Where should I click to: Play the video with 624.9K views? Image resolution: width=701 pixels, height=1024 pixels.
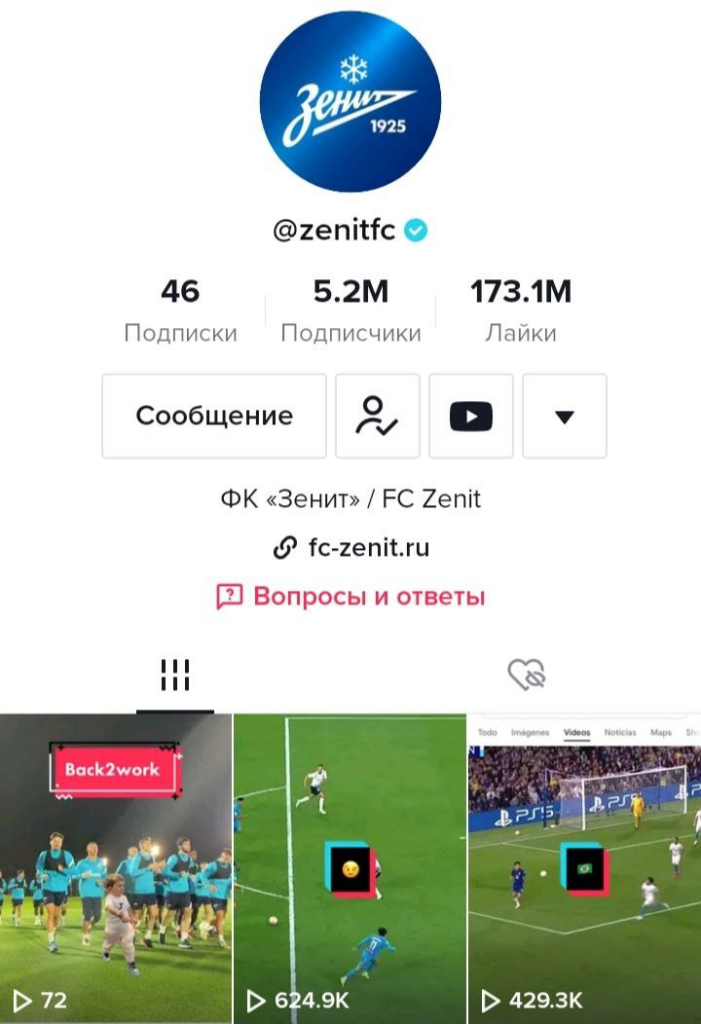pyautogui.click(x=350, y=868)
